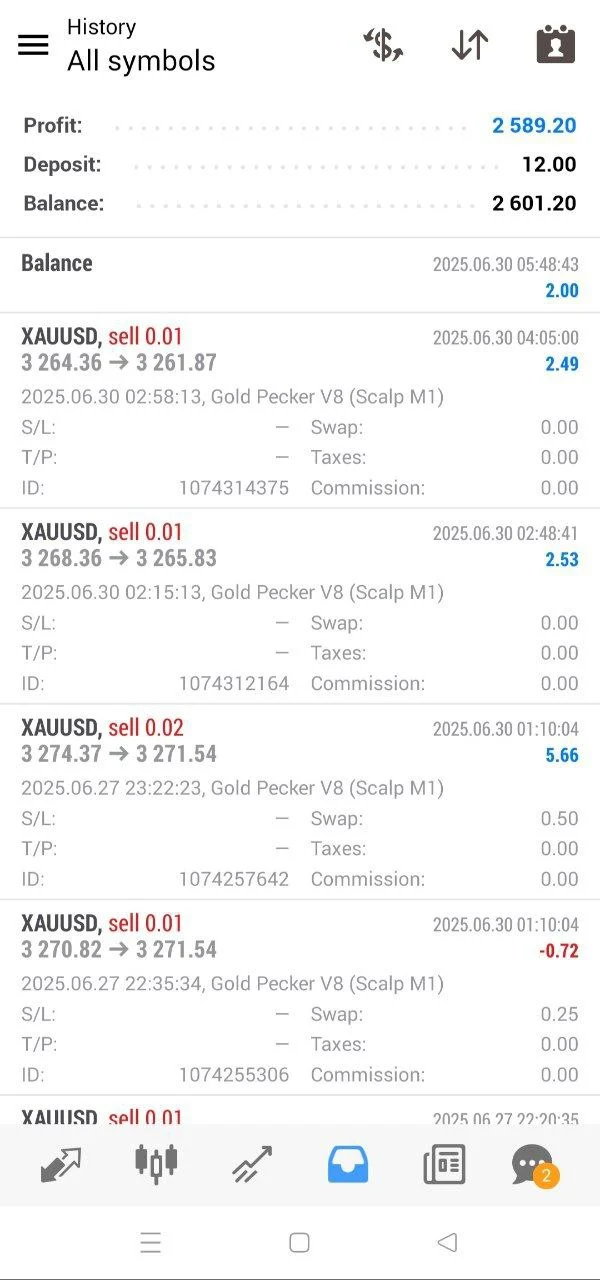The image size is (600, 1280).
Task: Go to the system home screen
Action: [299, 1243]
